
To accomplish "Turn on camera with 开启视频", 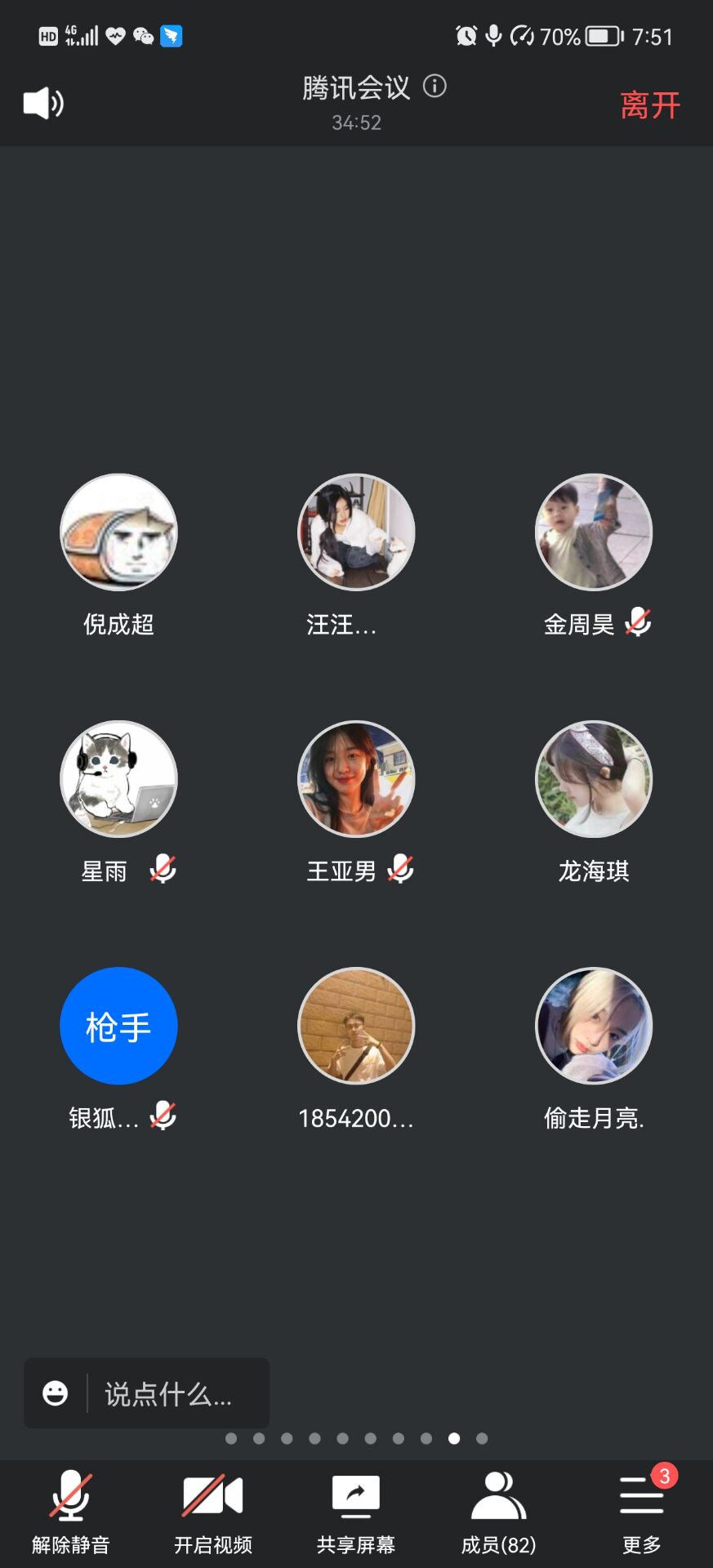I will (213, 1510).
